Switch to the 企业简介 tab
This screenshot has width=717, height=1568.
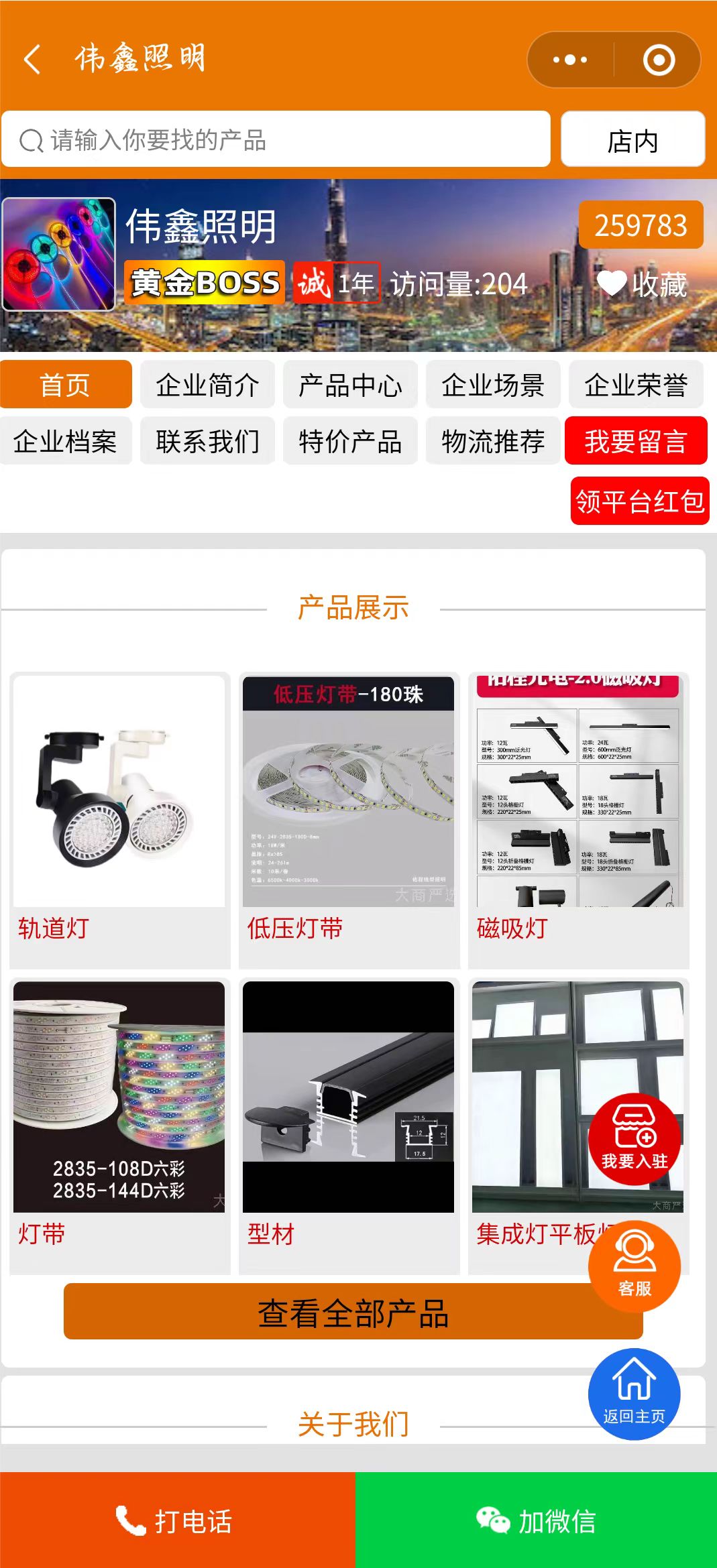[x=207, y=385]
